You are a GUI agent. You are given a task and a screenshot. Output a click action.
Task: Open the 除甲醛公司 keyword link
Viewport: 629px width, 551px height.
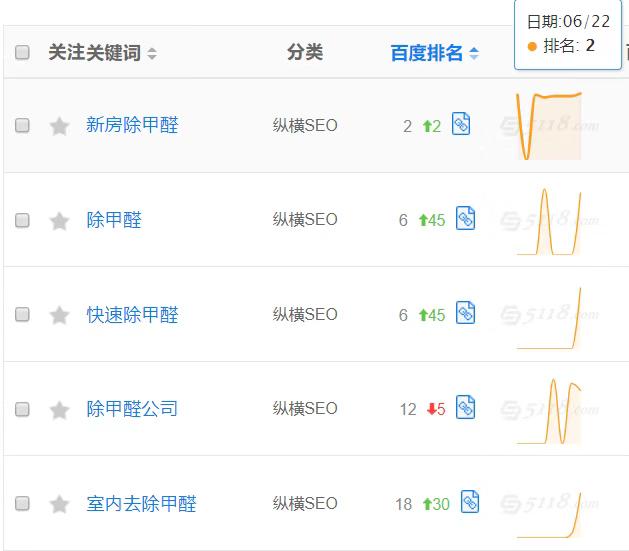tap(132, 409)
